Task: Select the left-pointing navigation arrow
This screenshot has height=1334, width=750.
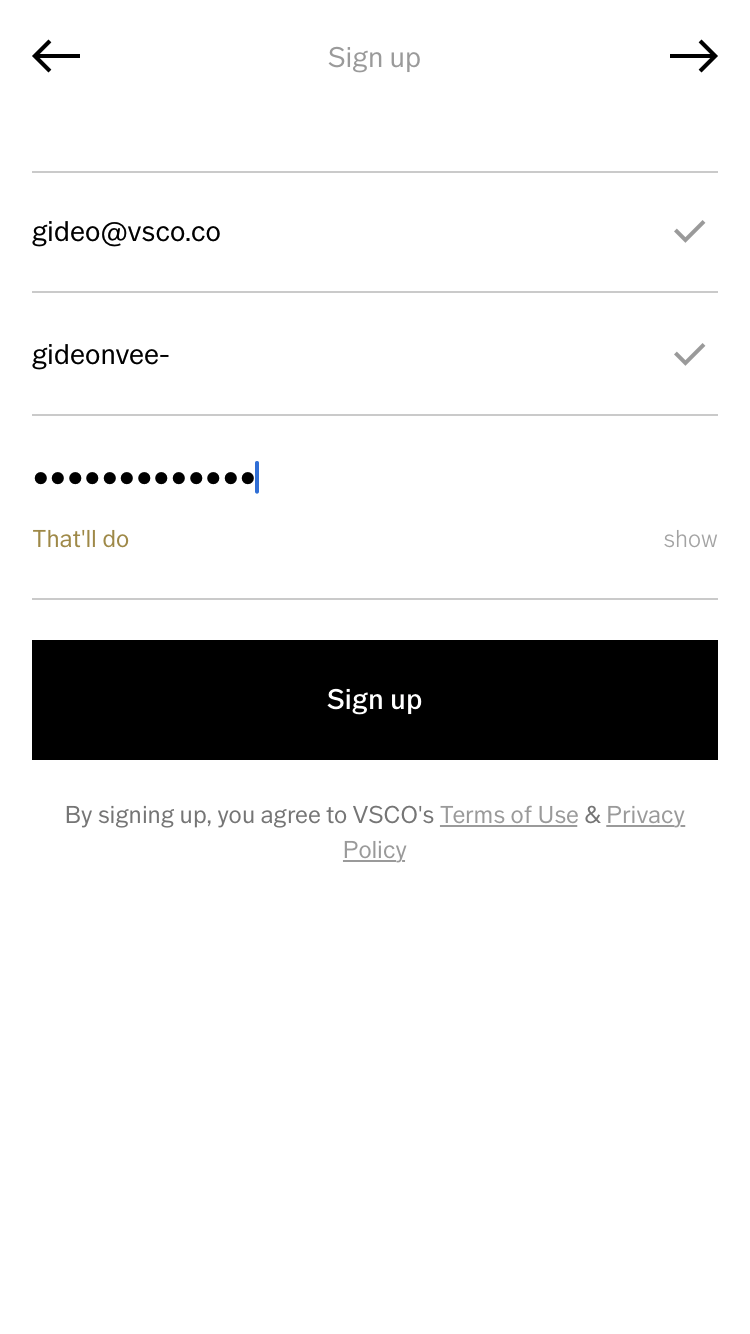Action: point(55,56)
